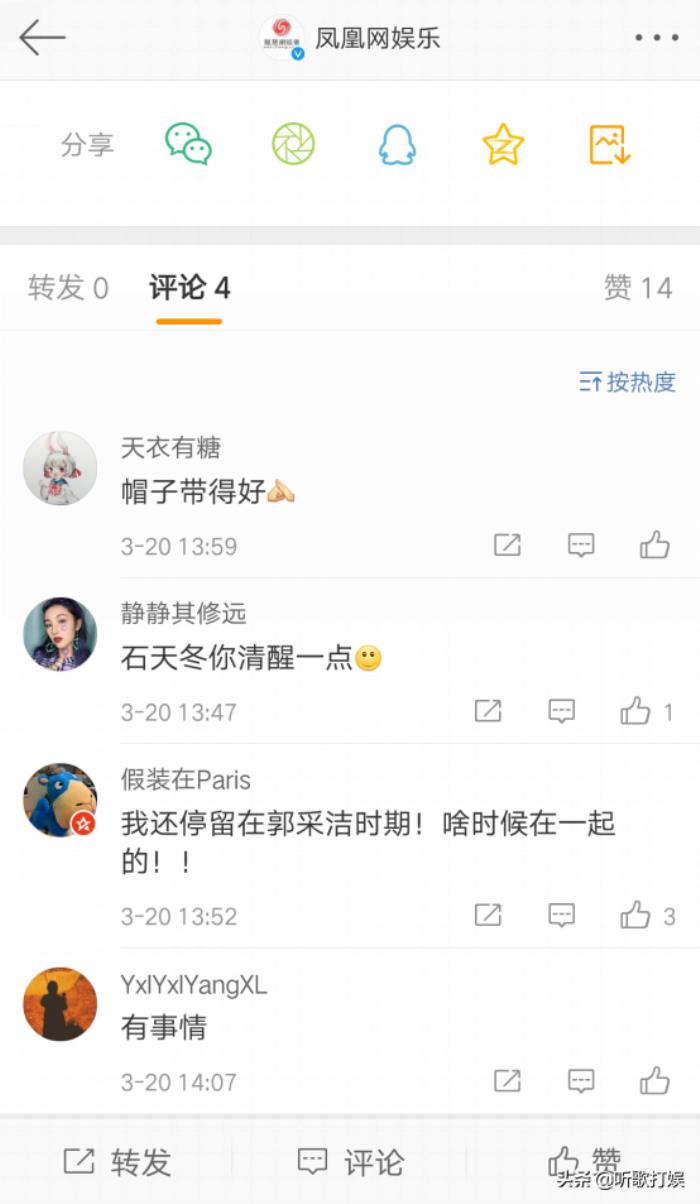Reply to 静静其修远's comment
The width and height of the screenshot is (700, 1204).
pos(562,711)
